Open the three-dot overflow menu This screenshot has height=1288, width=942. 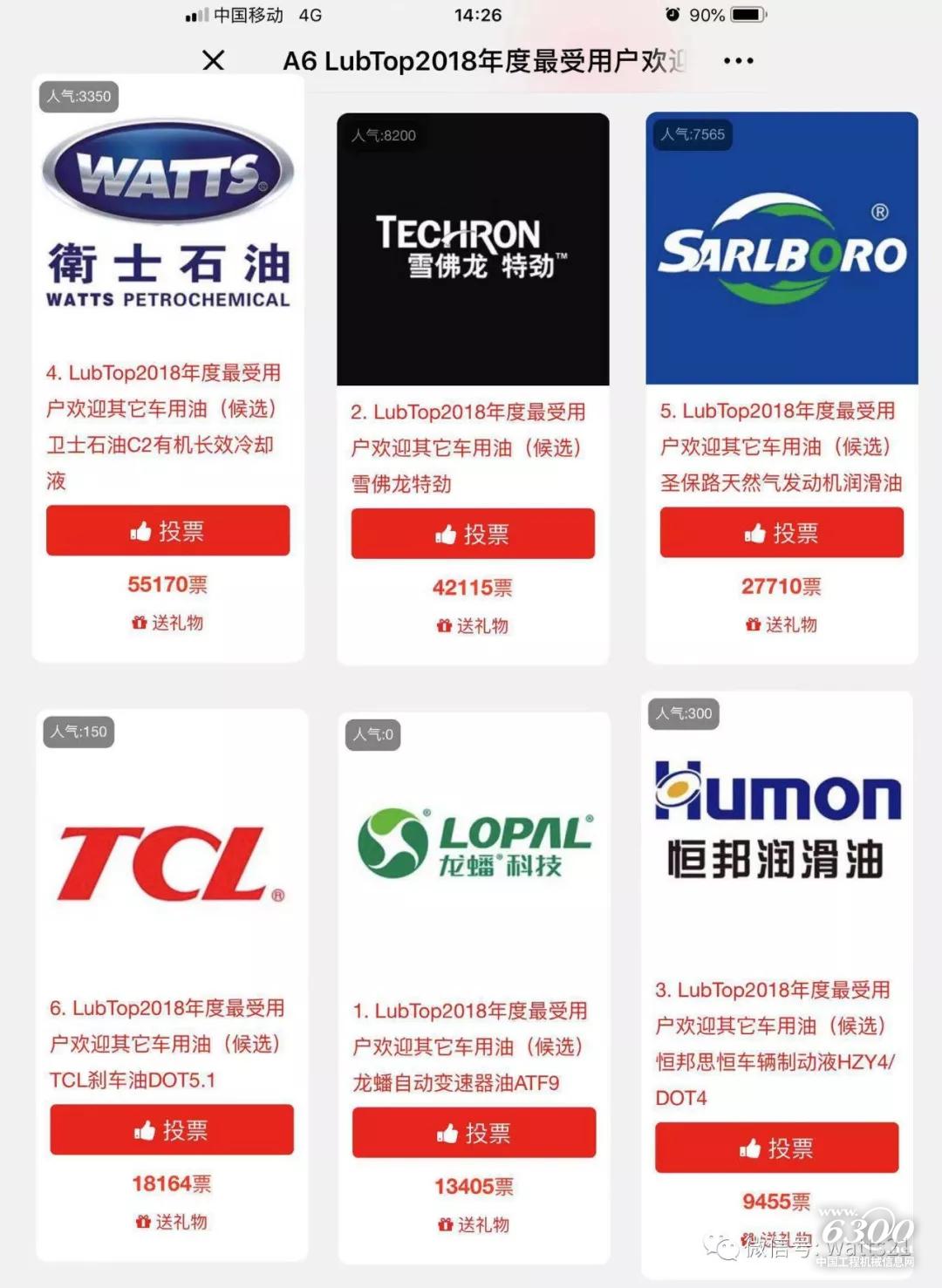click(738, 61)
